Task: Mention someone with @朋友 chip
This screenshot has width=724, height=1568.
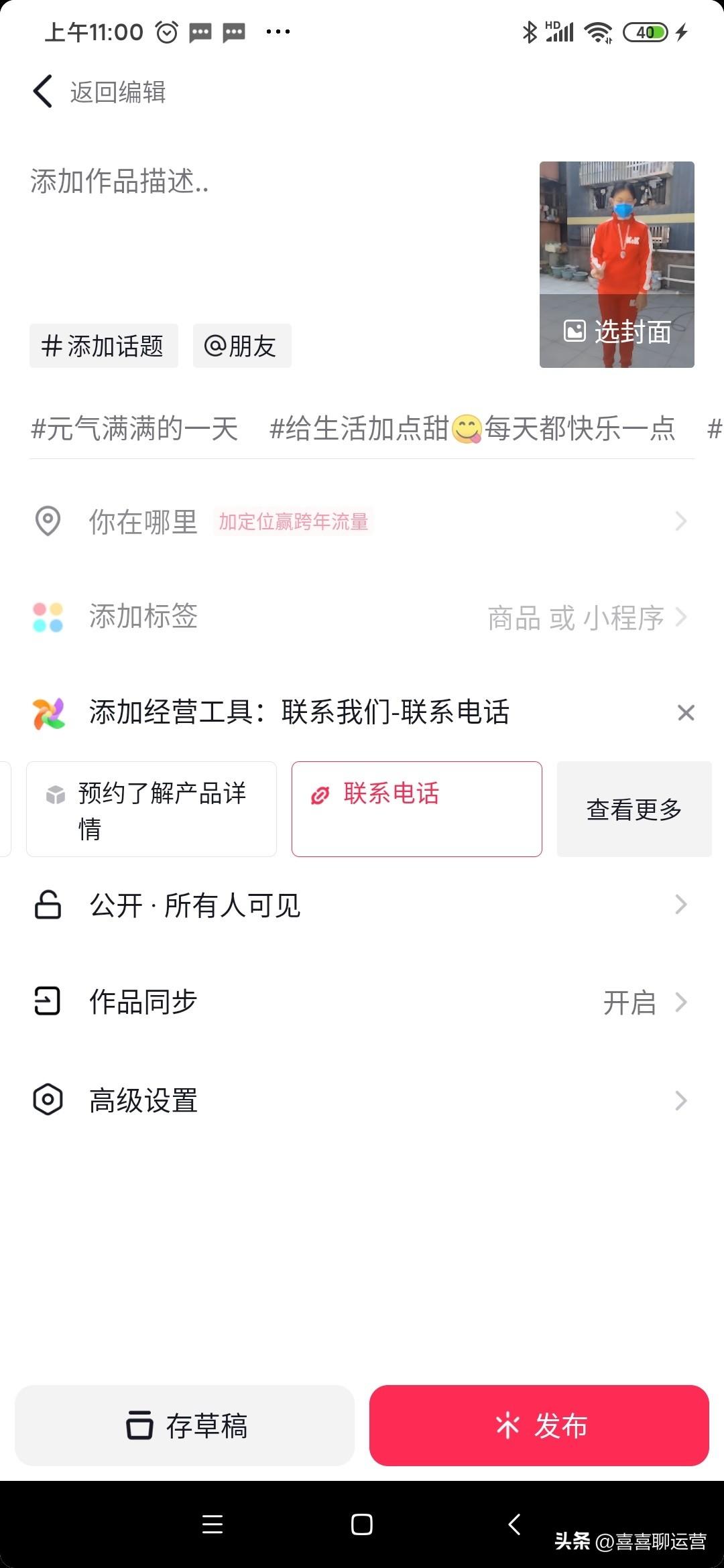Action: pyautogui.click(x=242, y=346)
